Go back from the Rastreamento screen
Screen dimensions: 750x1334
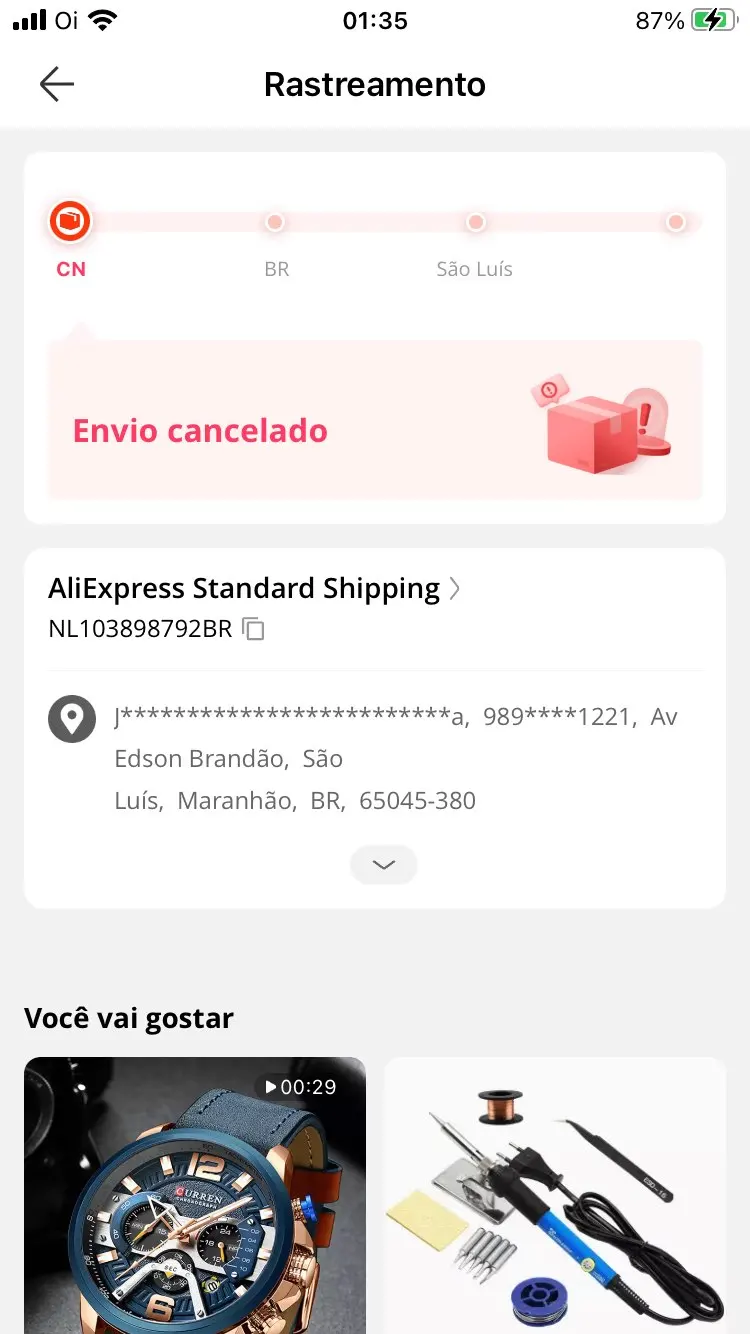point(57,85)
